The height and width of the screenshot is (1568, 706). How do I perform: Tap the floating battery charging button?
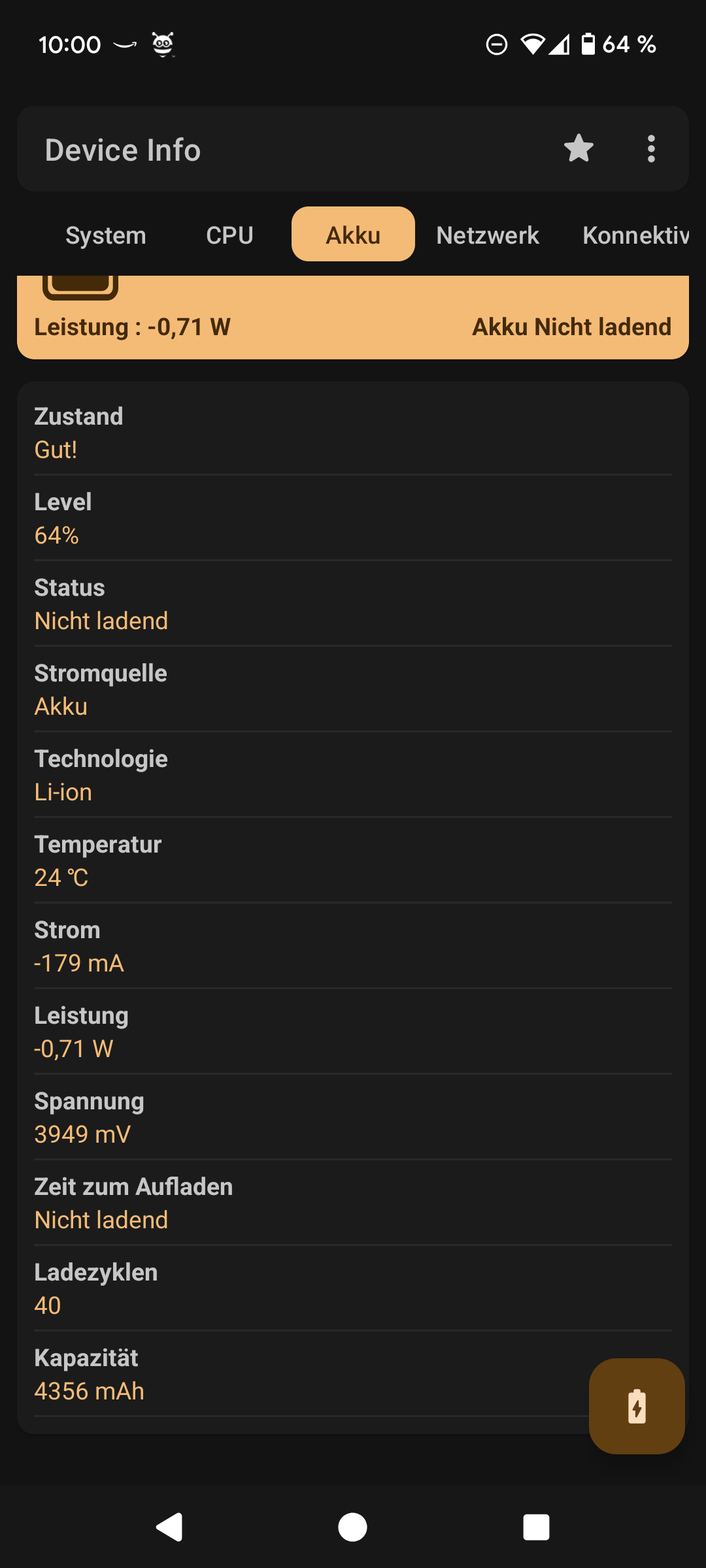point(637,1406)
